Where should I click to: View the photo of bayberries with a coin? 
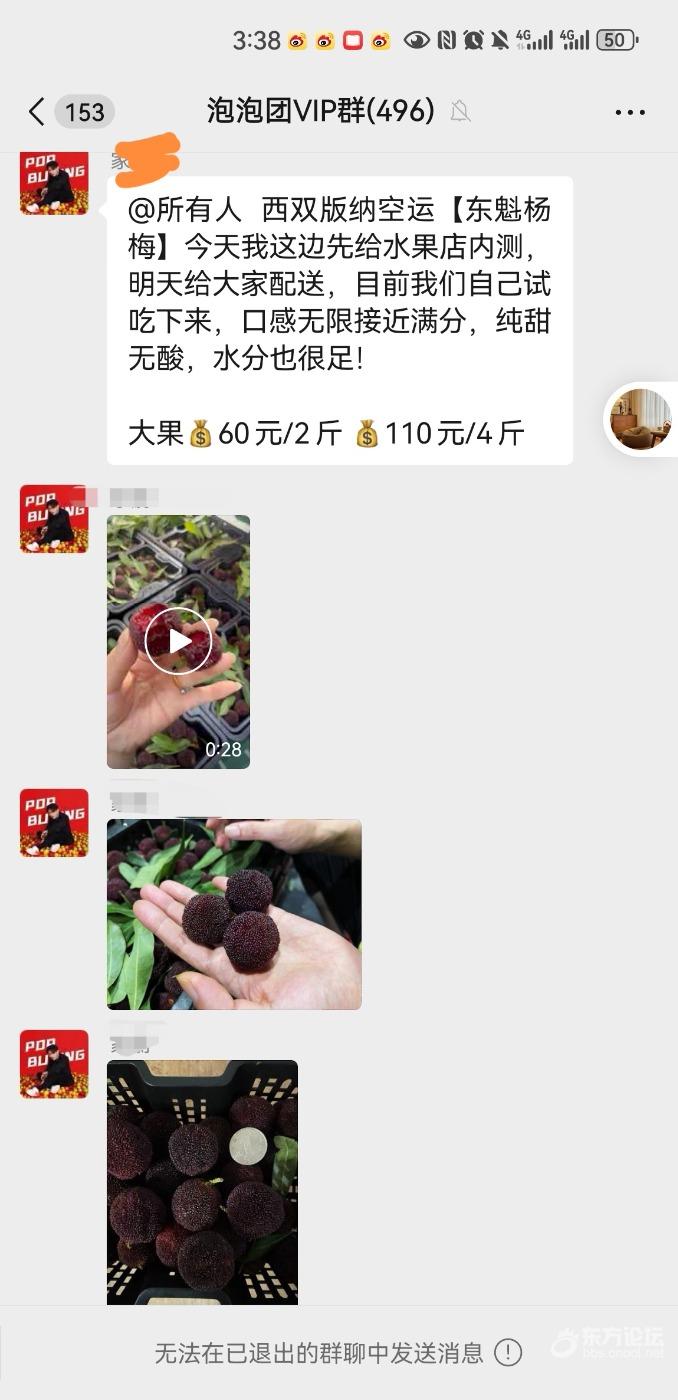tap(202, 1182)
